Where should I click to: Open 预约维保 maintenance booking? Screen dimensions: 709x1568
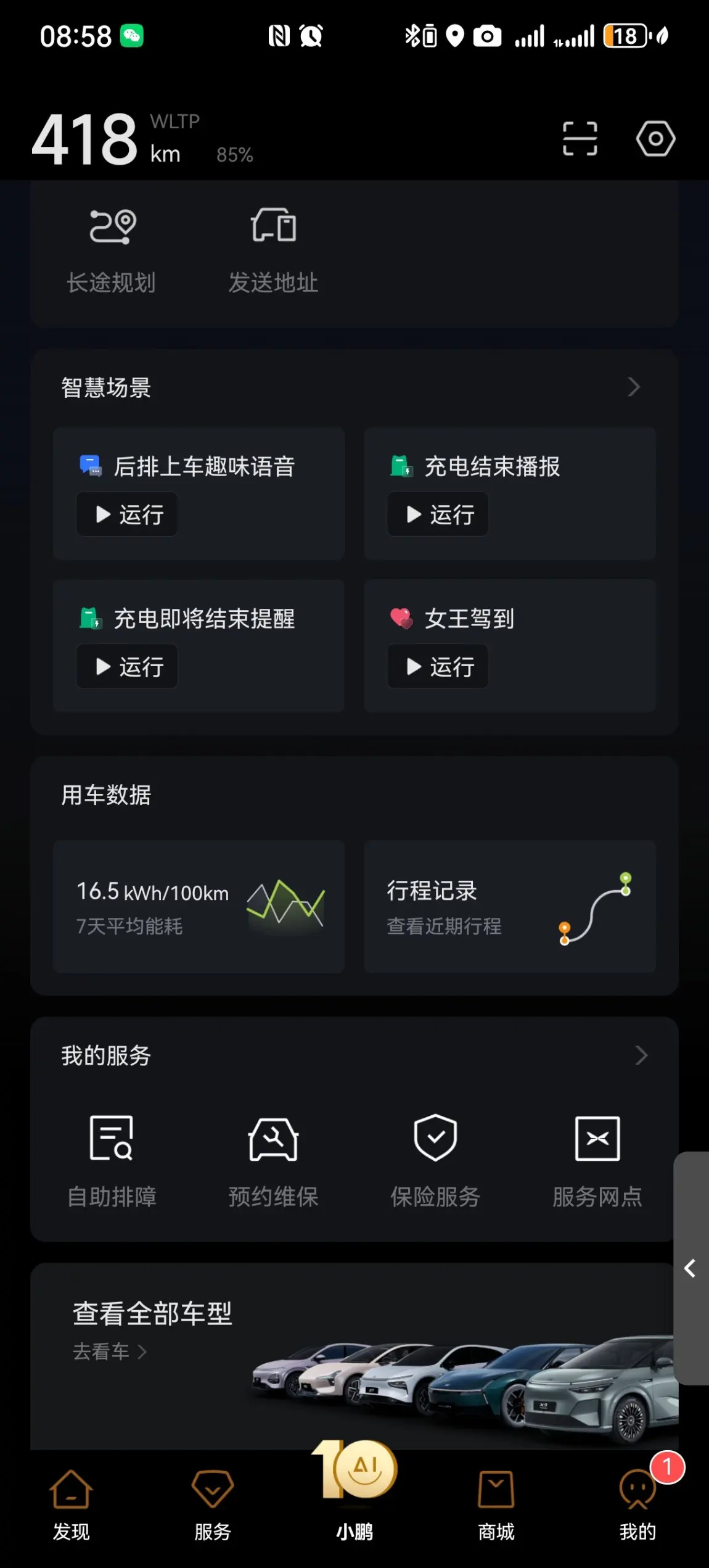[x=273, y=1160]
